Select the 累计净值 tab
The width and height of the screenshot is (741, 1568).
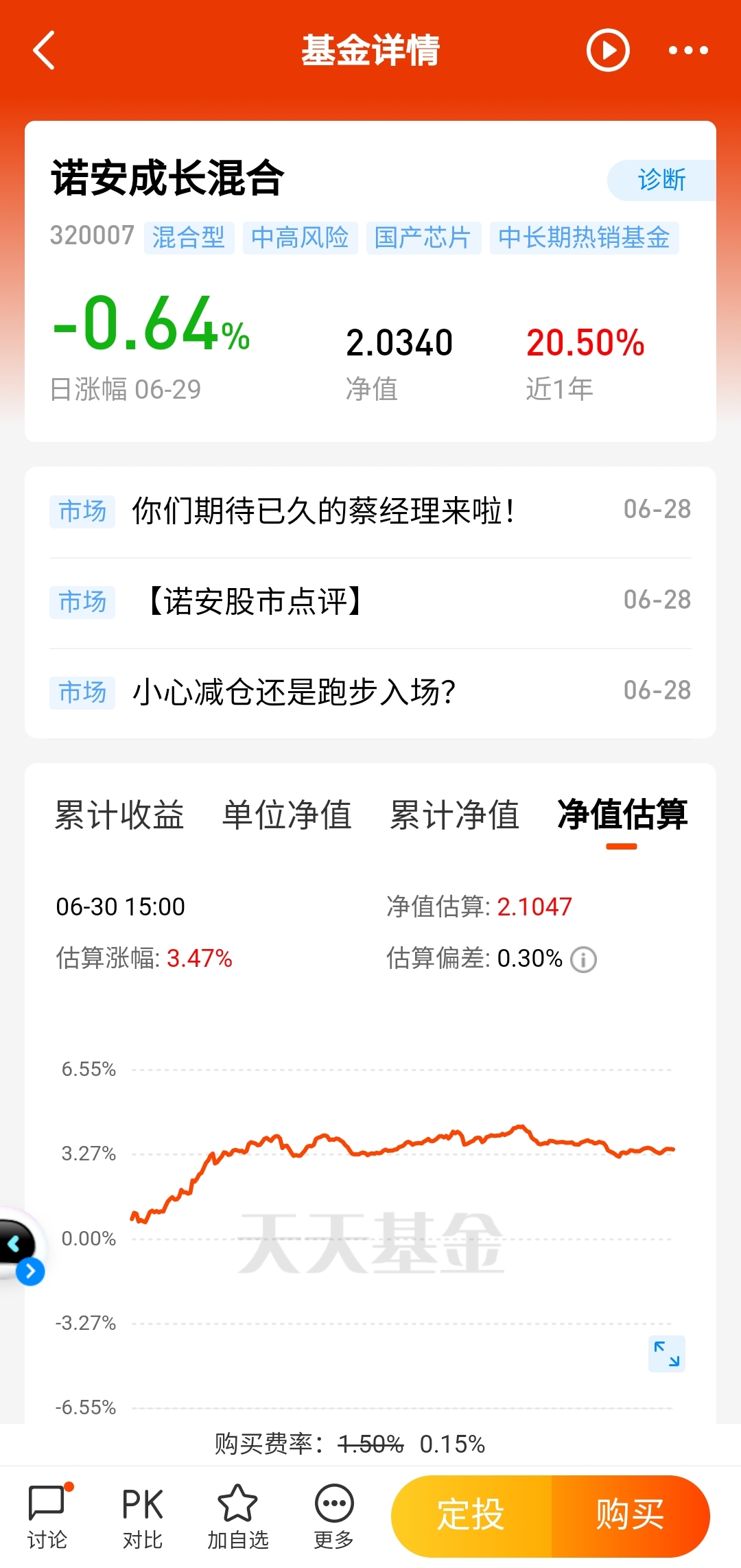tap(454, 815)
